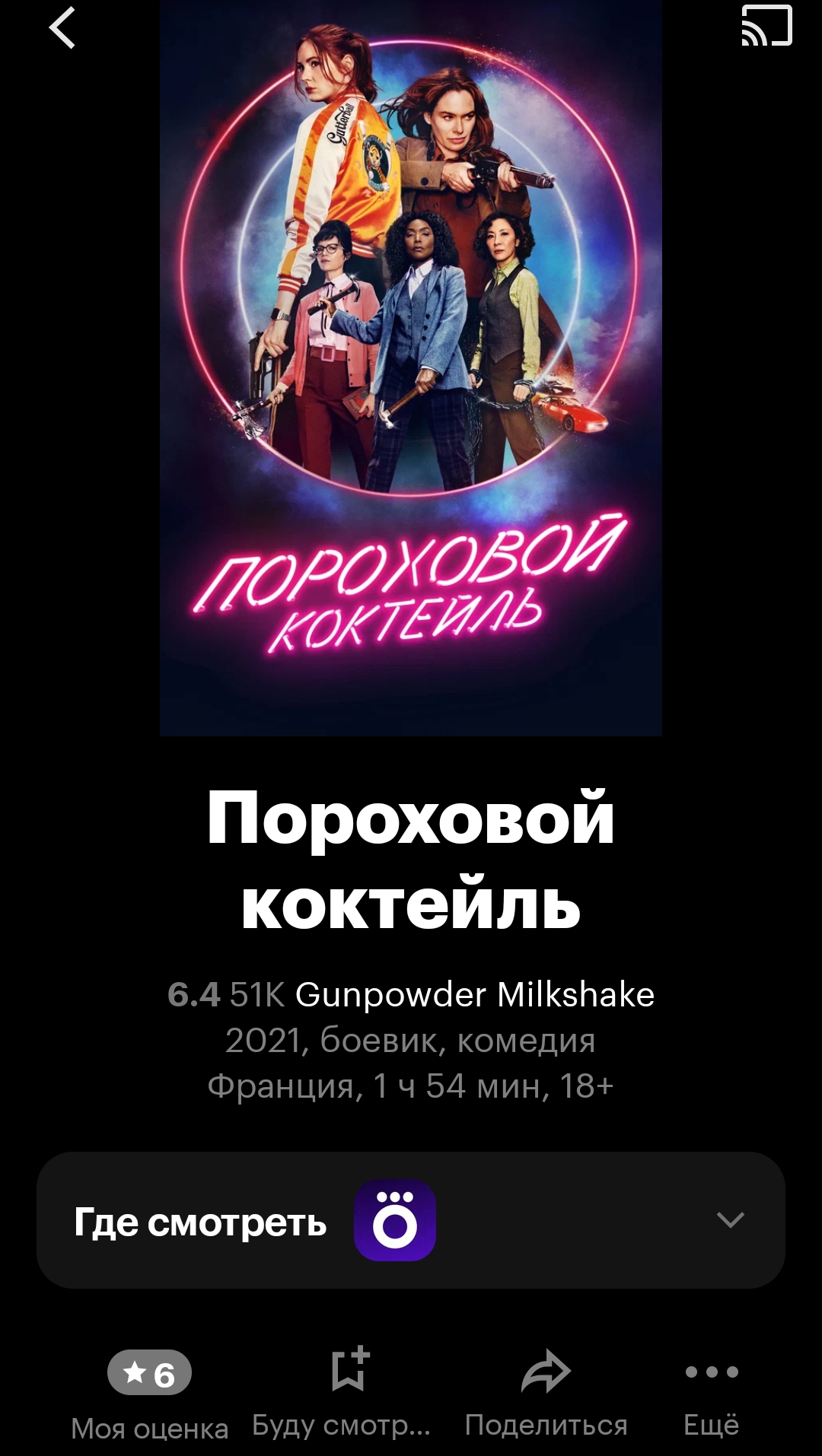
Task: Open the Okko streaming service icon
Action: click(x=394, y=1220)
